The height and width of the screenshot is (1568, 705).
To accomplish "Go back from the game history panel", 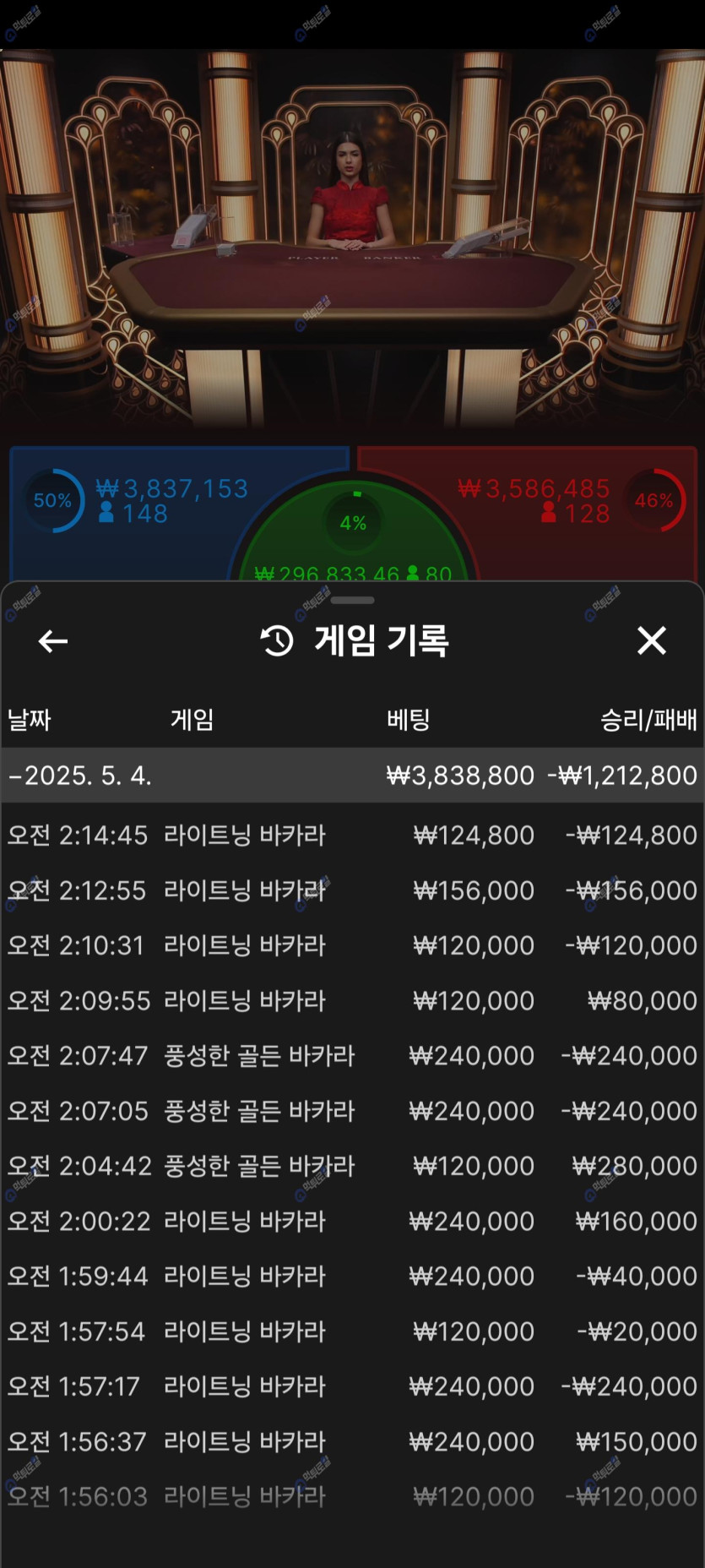I will [x=53, y=641].
